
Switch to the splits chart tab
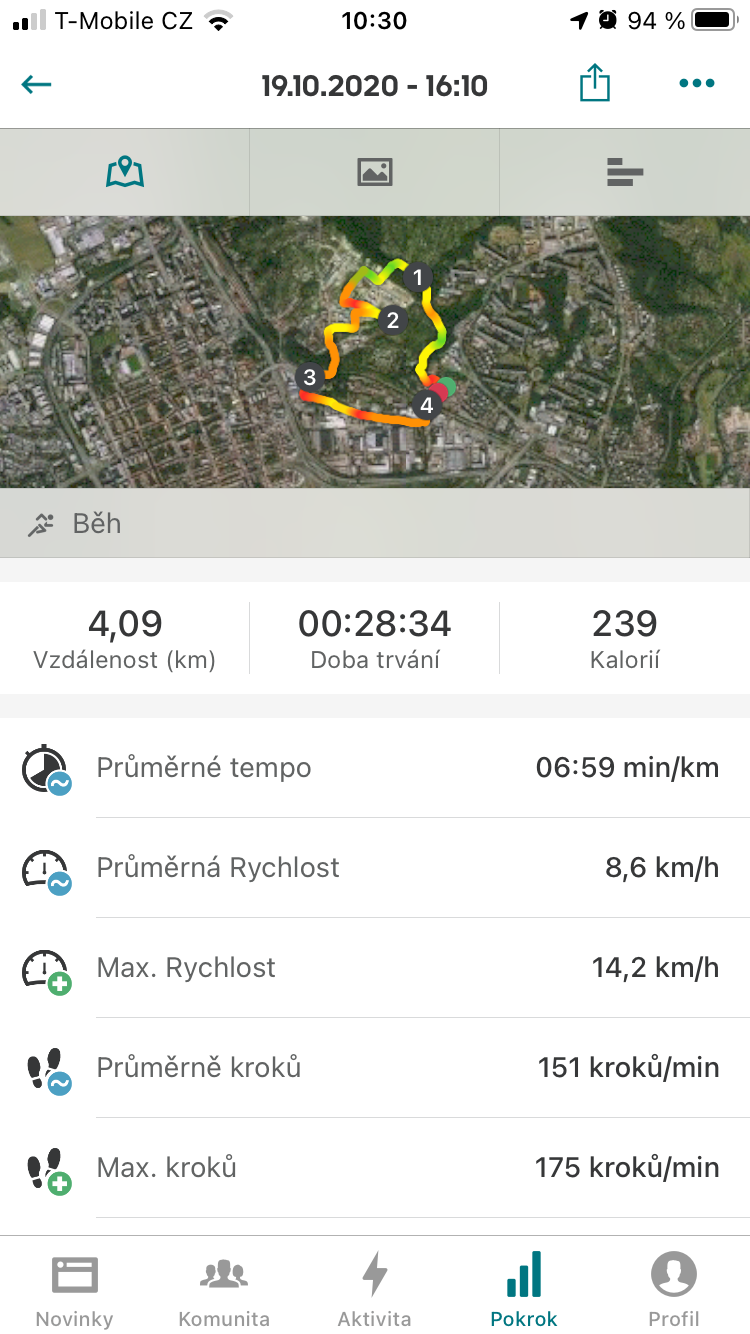[x=625, y=172]
